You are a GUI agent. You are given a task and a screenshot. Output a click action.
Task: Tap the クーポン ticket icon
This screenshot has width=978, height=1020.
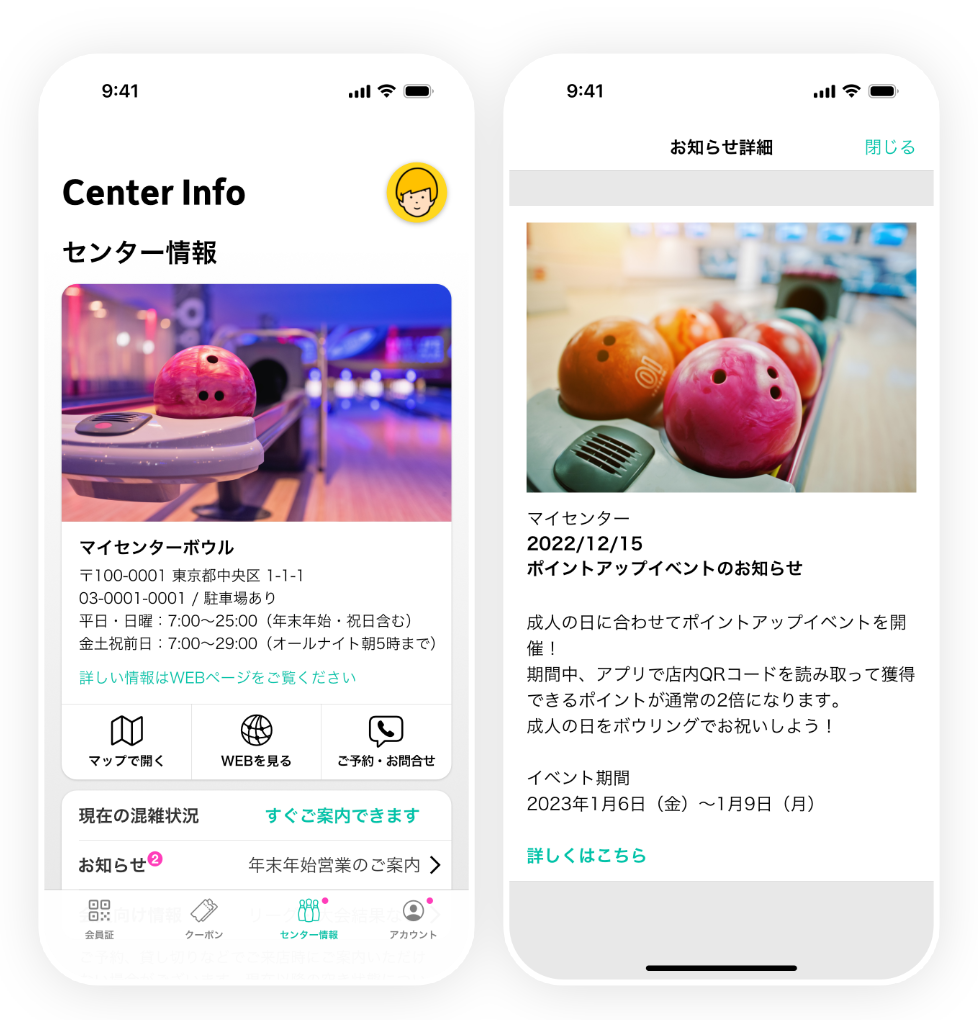point(205,912)
